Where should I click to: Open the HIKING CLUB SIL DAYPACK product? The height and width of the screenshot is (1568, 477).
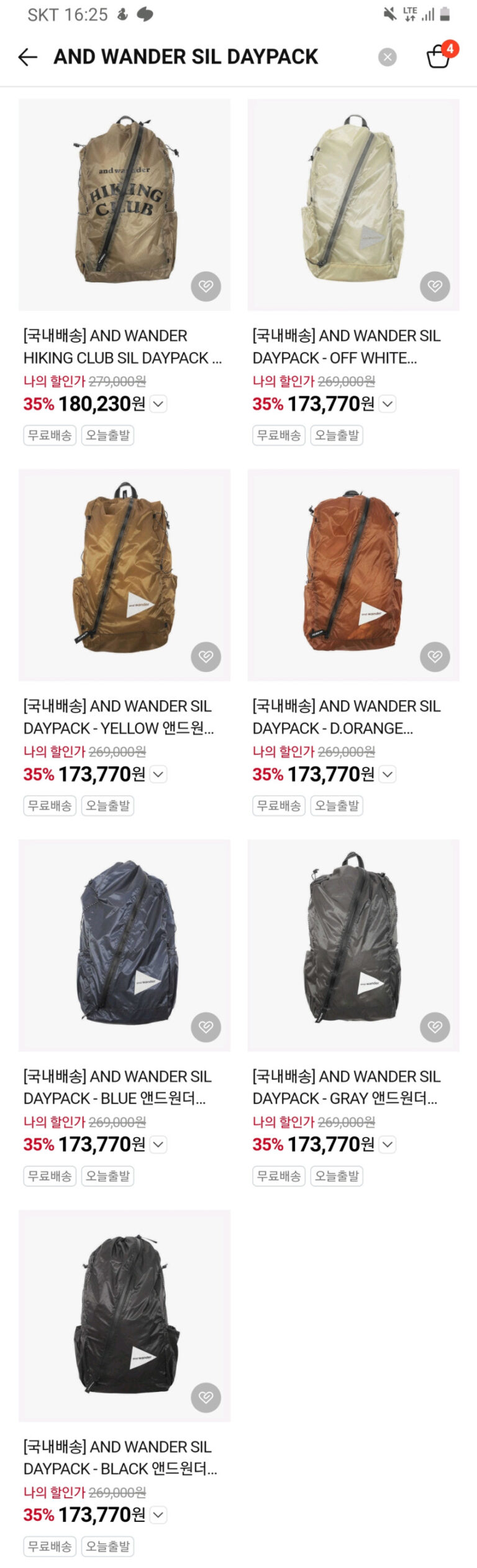click(124, 205)
